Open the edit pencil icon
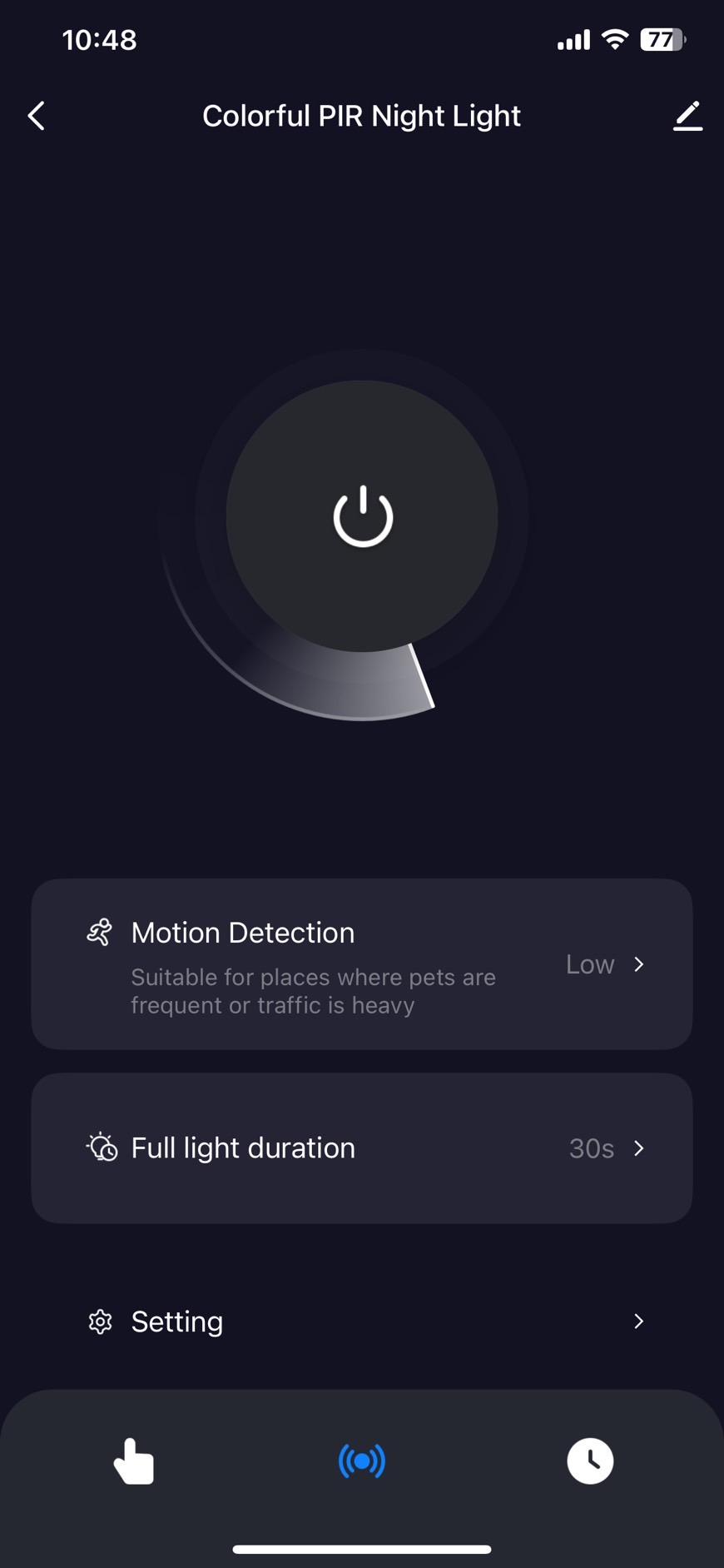 687,116
